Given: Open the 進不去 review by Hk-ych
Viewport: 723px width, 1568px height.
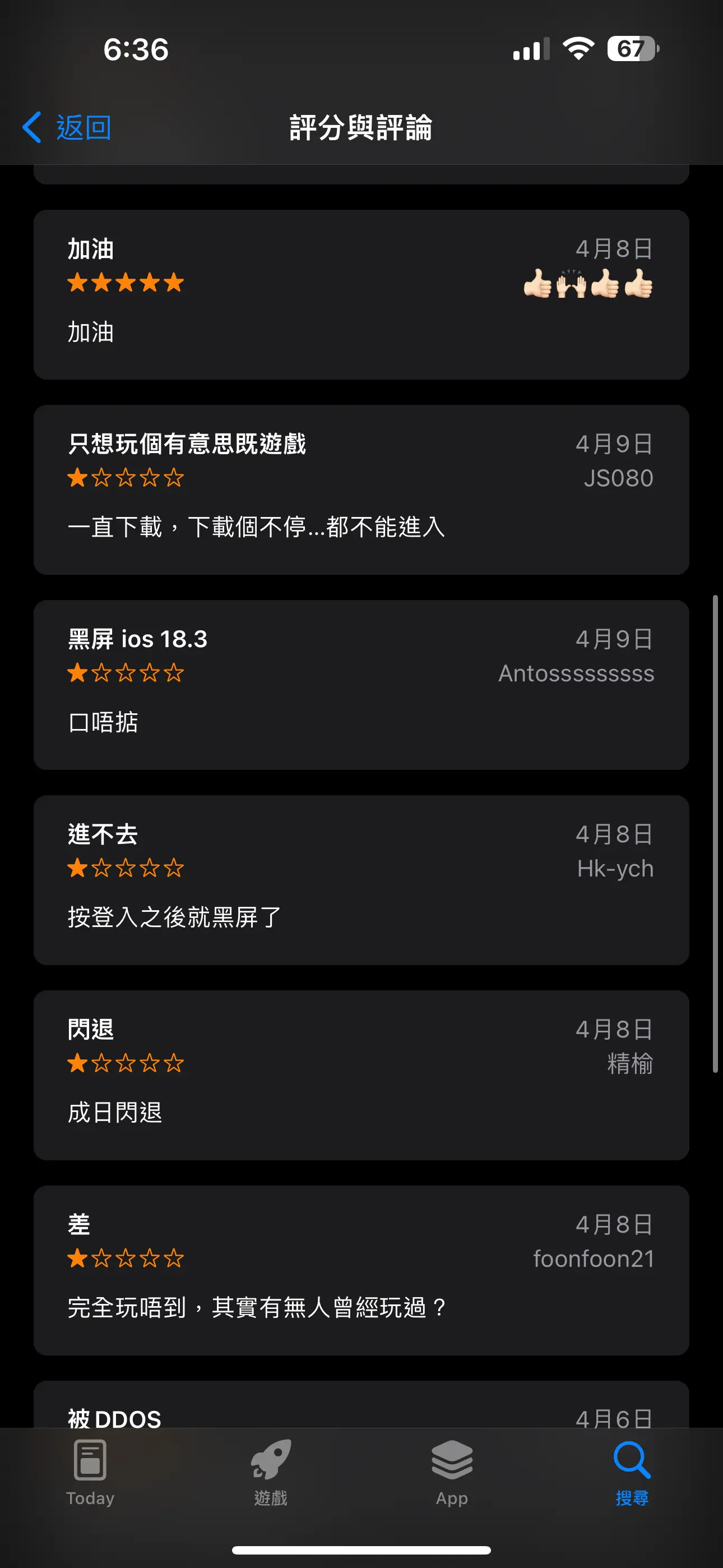Looking at the screenshot, I should click(x=361, y=880).
